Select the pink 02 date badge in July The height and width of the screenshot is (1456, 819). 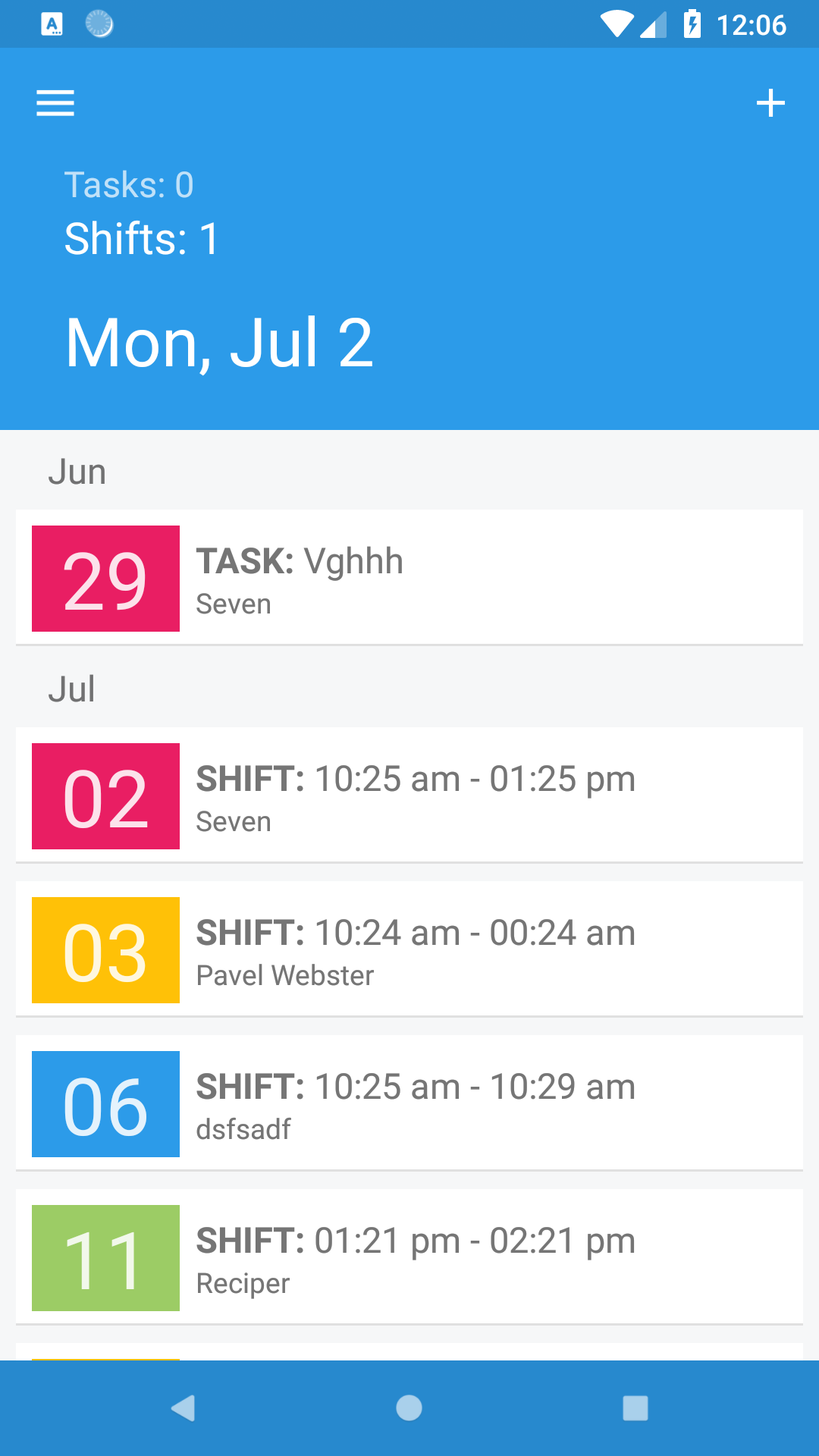105,796
